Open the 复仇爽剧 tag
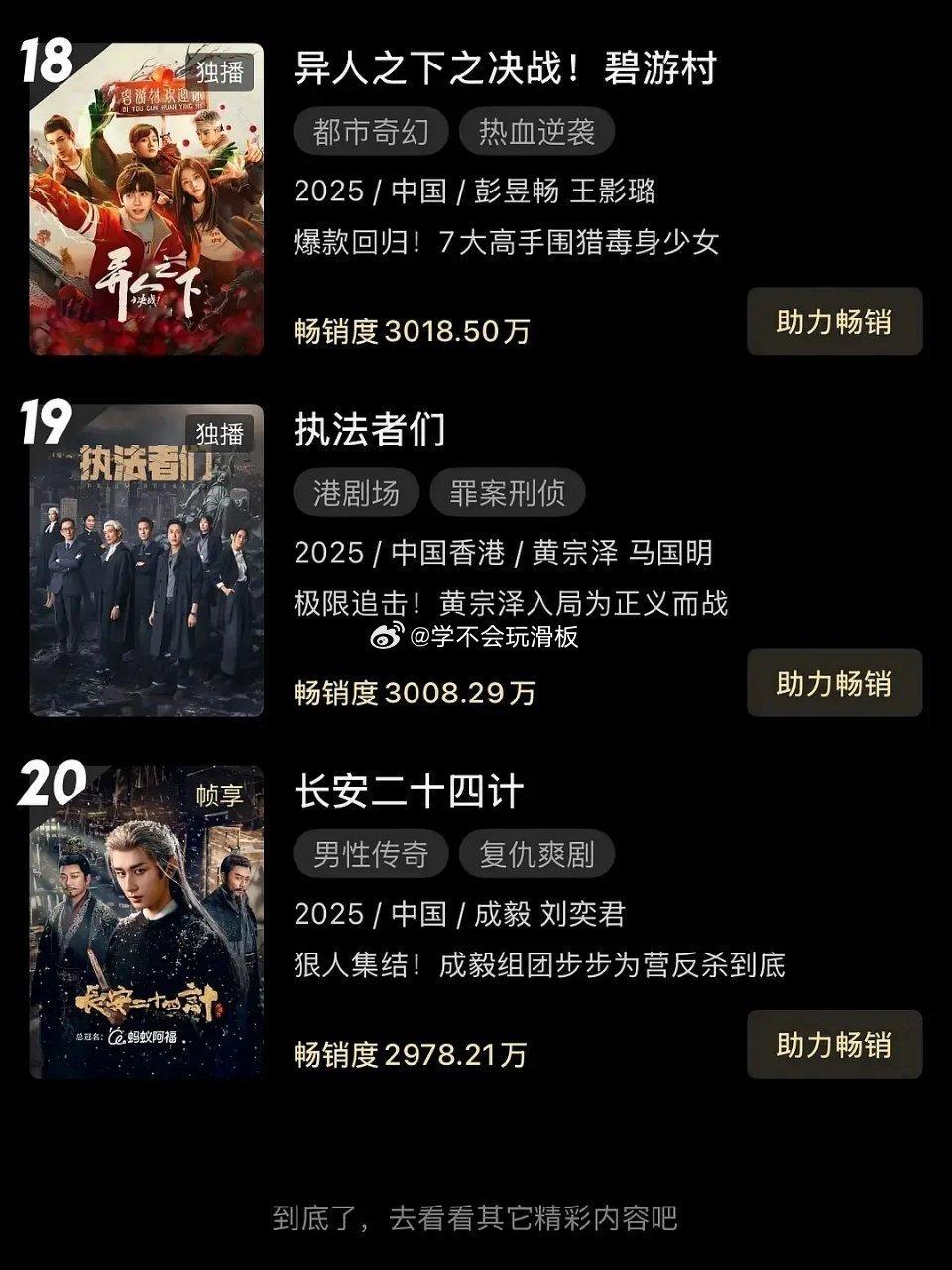952x1270 pixels. click(536, 854)
